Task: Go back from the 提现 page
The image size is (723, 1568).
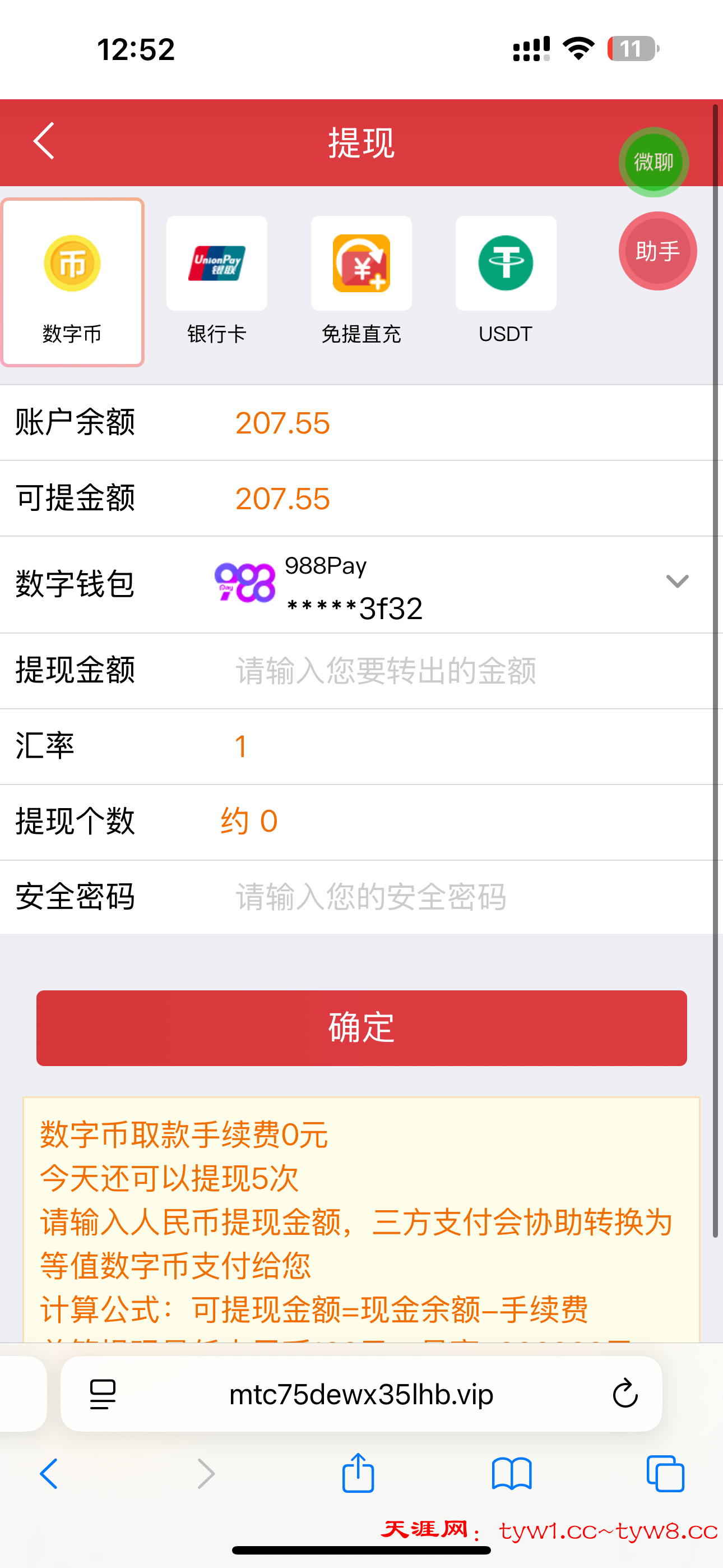Action: 44,141
